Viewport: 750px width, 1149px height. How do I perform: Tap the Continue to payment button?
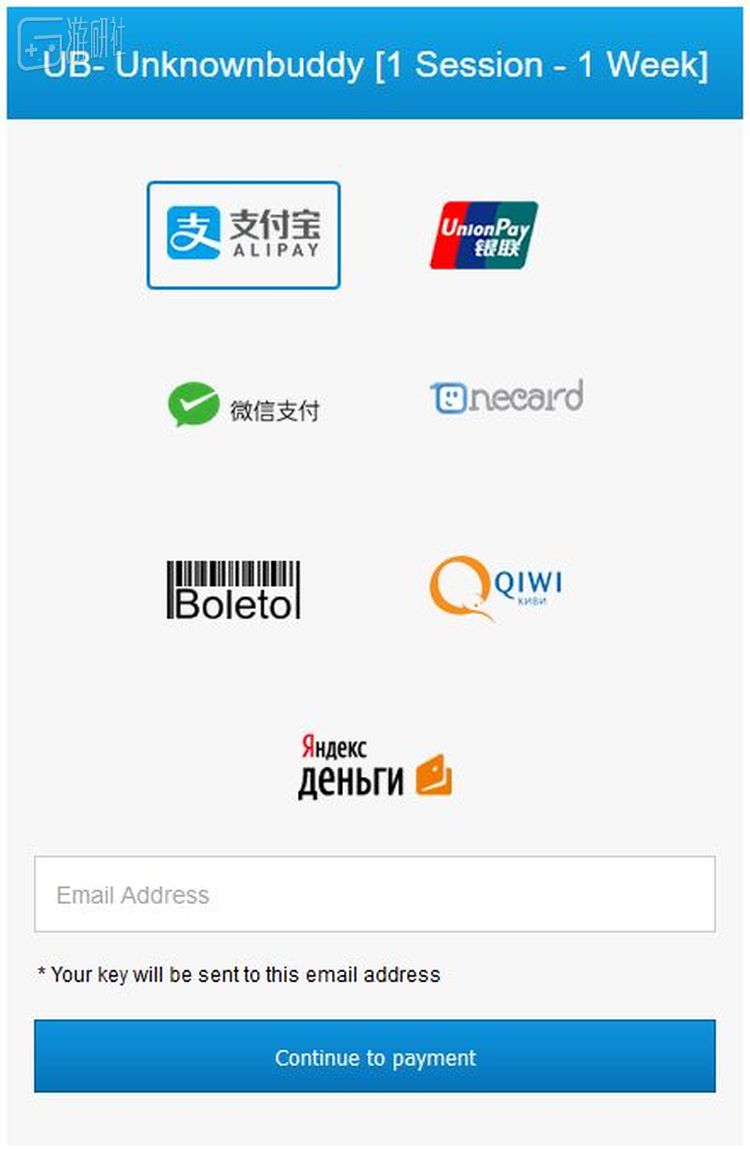click(x=375, y=1057)
